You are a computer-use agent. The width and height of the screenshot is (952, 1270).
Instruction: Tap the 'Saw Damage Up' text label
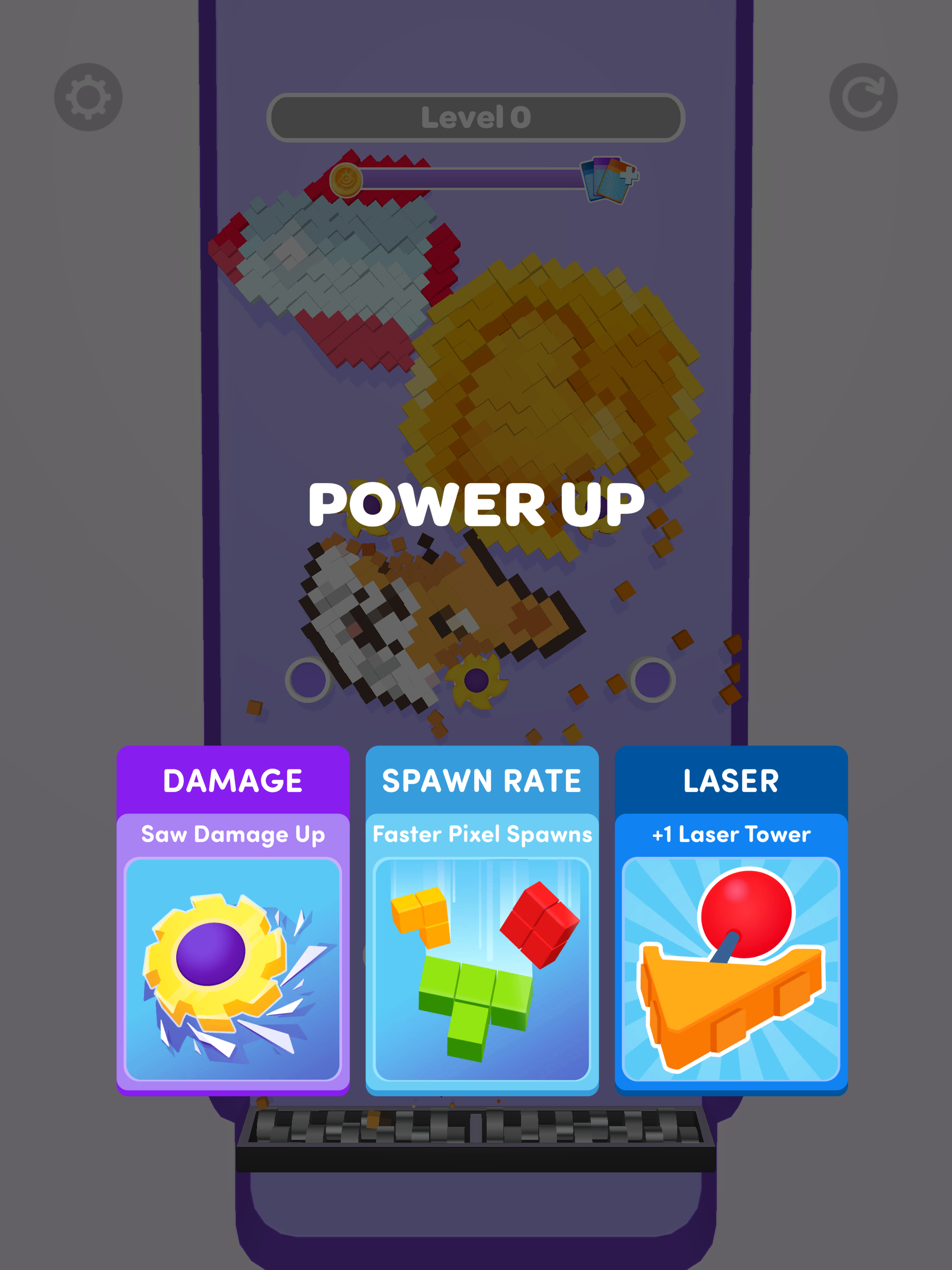coord(232,835)
